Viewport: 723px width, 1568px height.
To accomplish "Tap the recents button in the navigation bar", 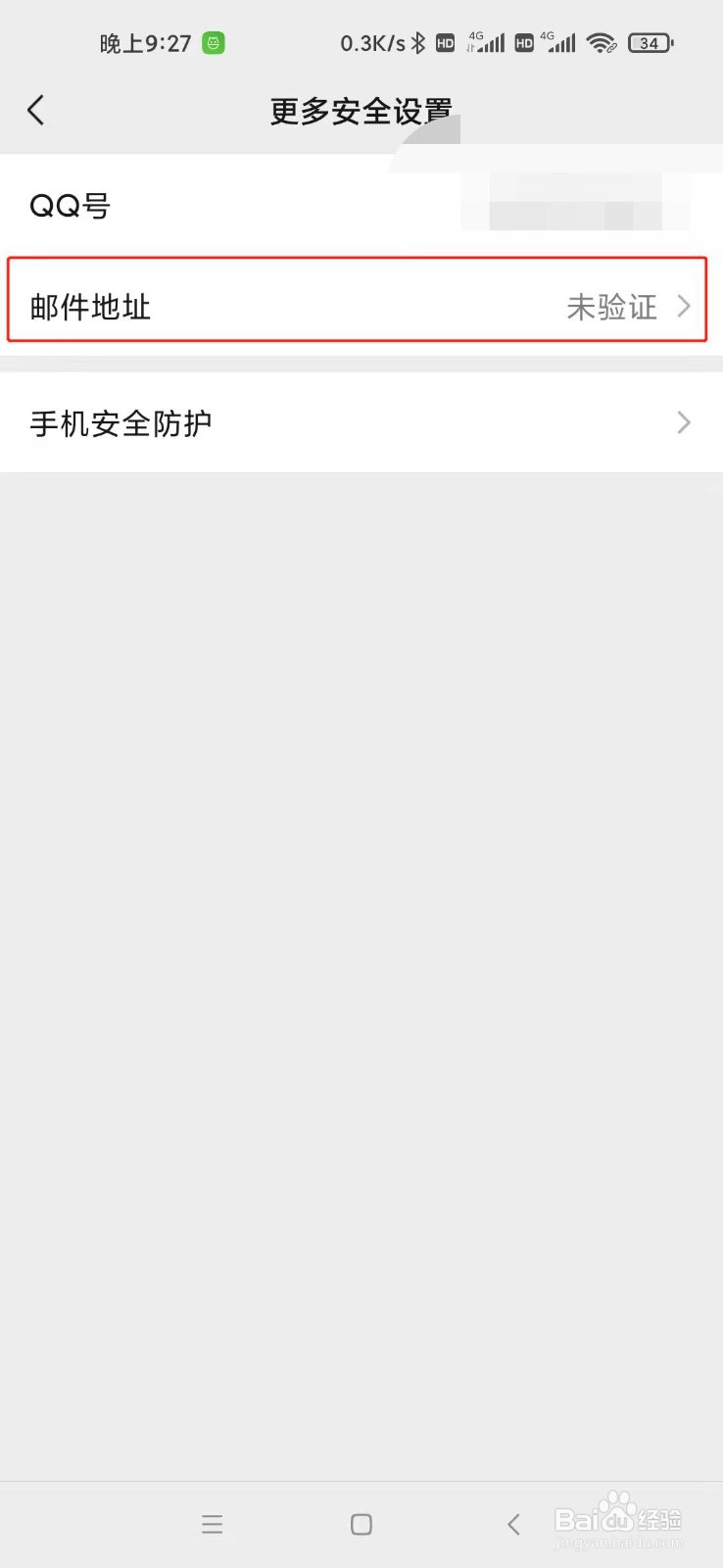I will tap(213, 1524).
